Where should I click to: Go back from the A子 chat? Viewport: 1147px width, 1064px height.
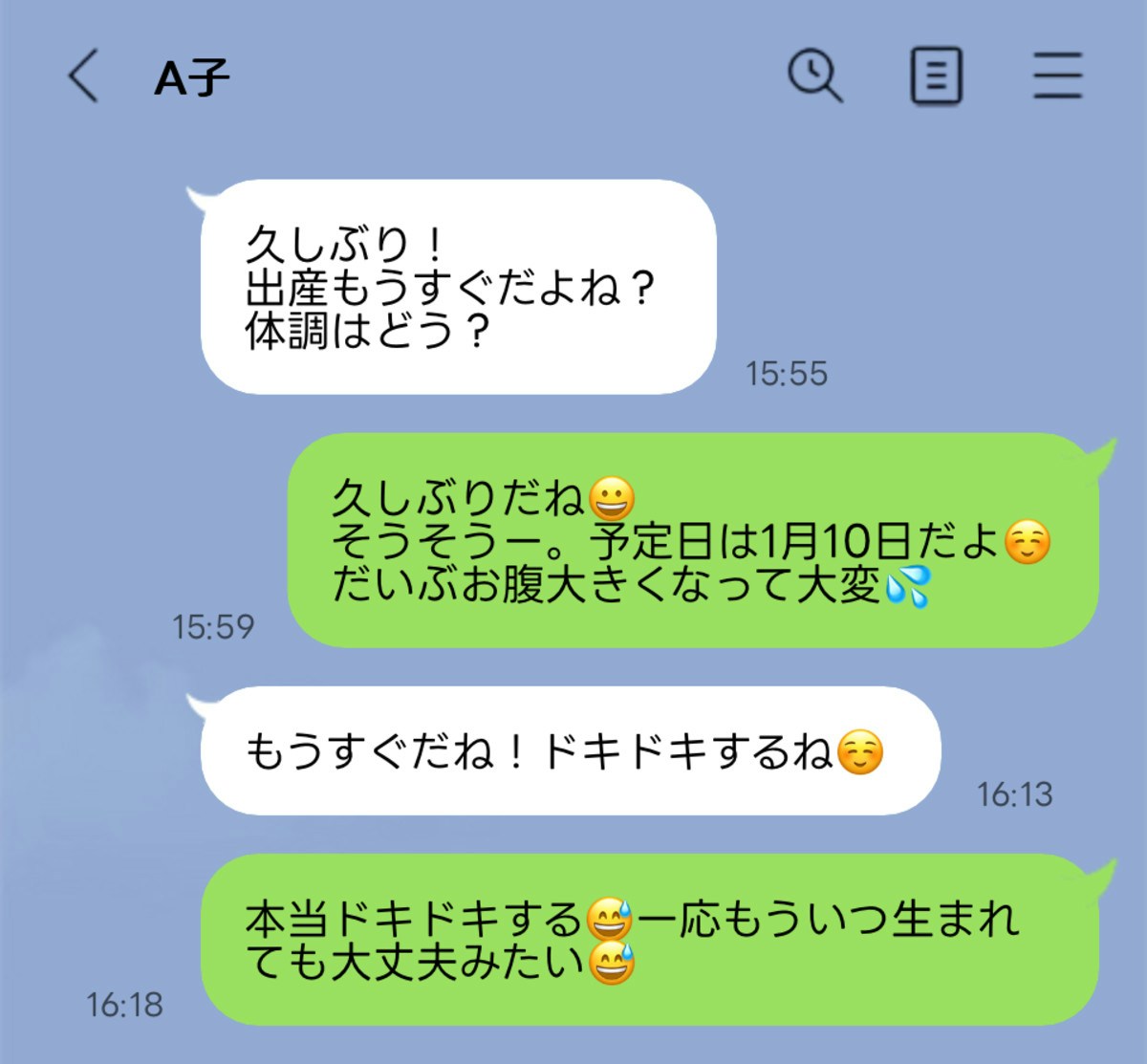(84, 76)
